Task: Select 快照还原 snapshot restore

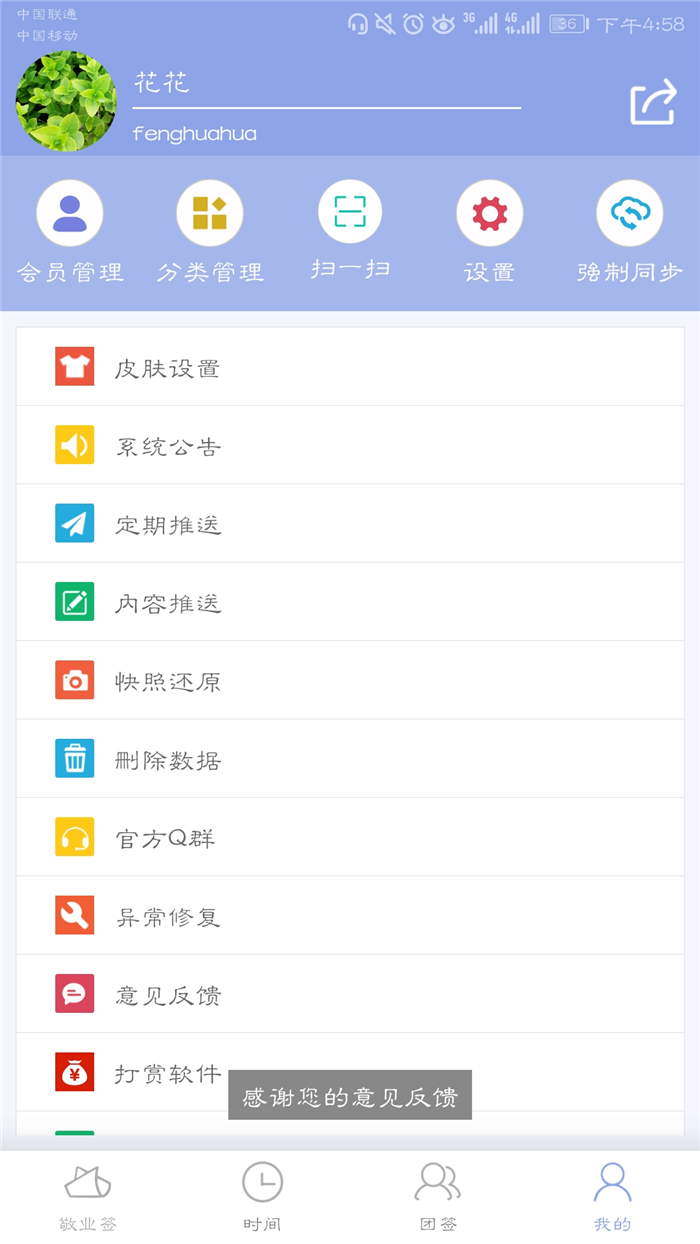Action: pos(350,680)
